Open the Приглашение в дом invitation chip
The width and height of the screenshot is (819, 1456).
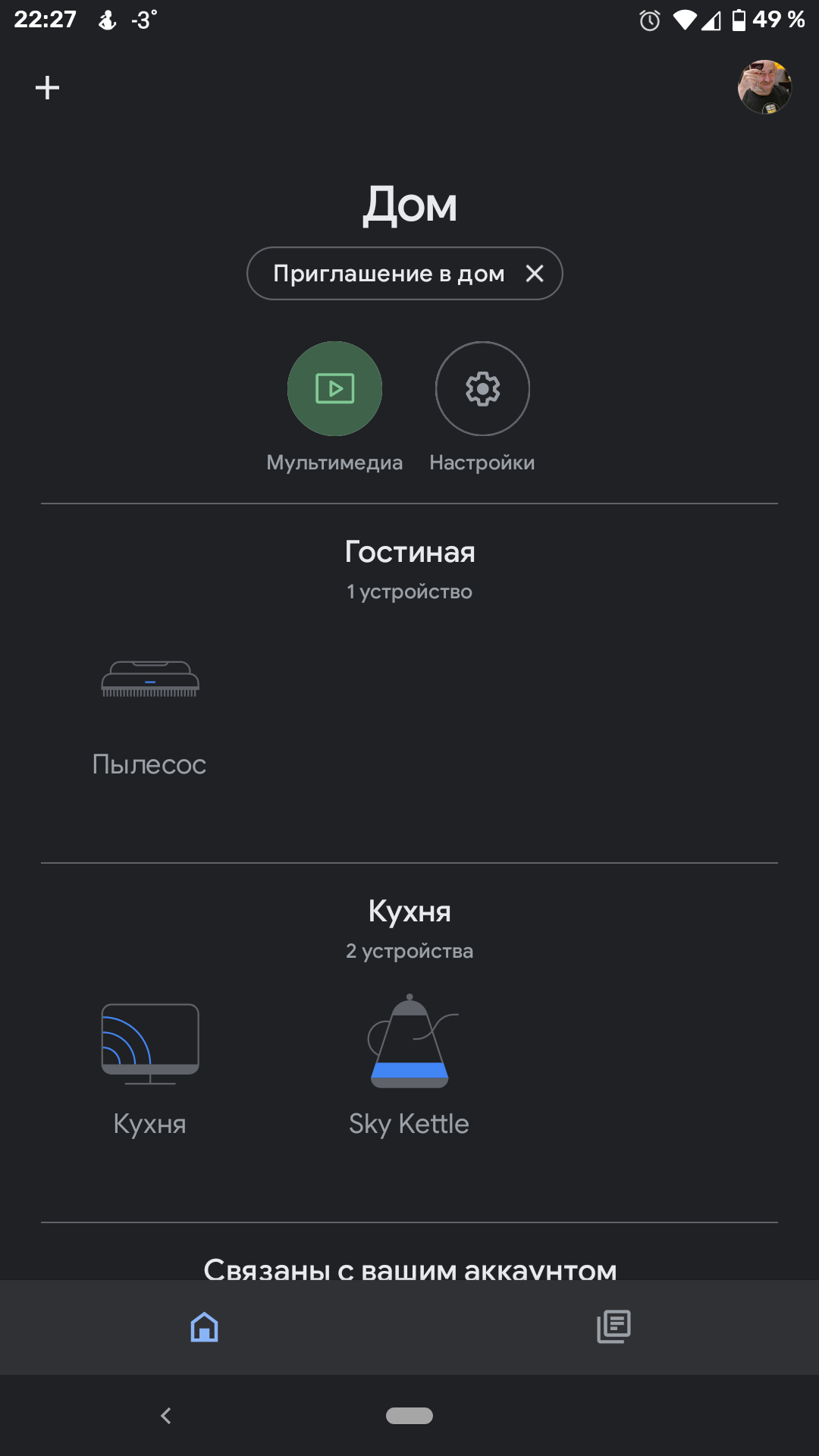pos(388,274)
